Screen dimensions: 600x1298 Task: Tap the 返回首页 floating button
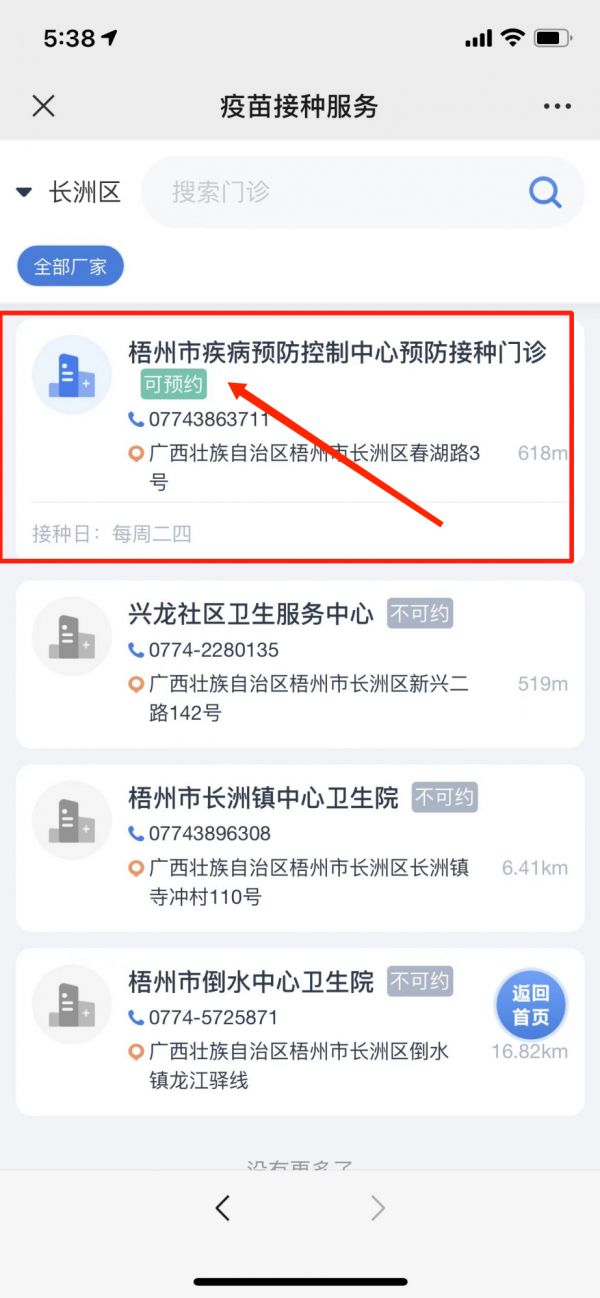pos(531,1006)
